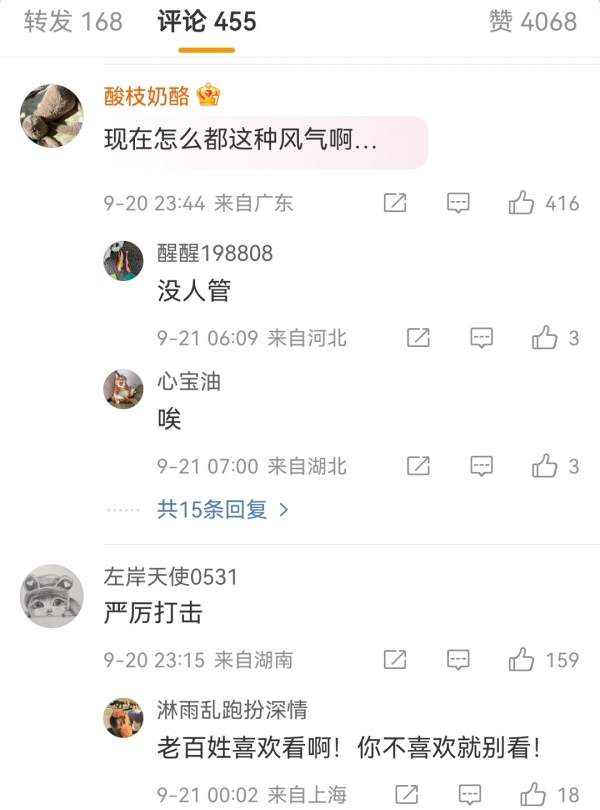Screen dimensions: 600x810
Task: Share 心宝油's reply
Action: [x=418, y=466]
